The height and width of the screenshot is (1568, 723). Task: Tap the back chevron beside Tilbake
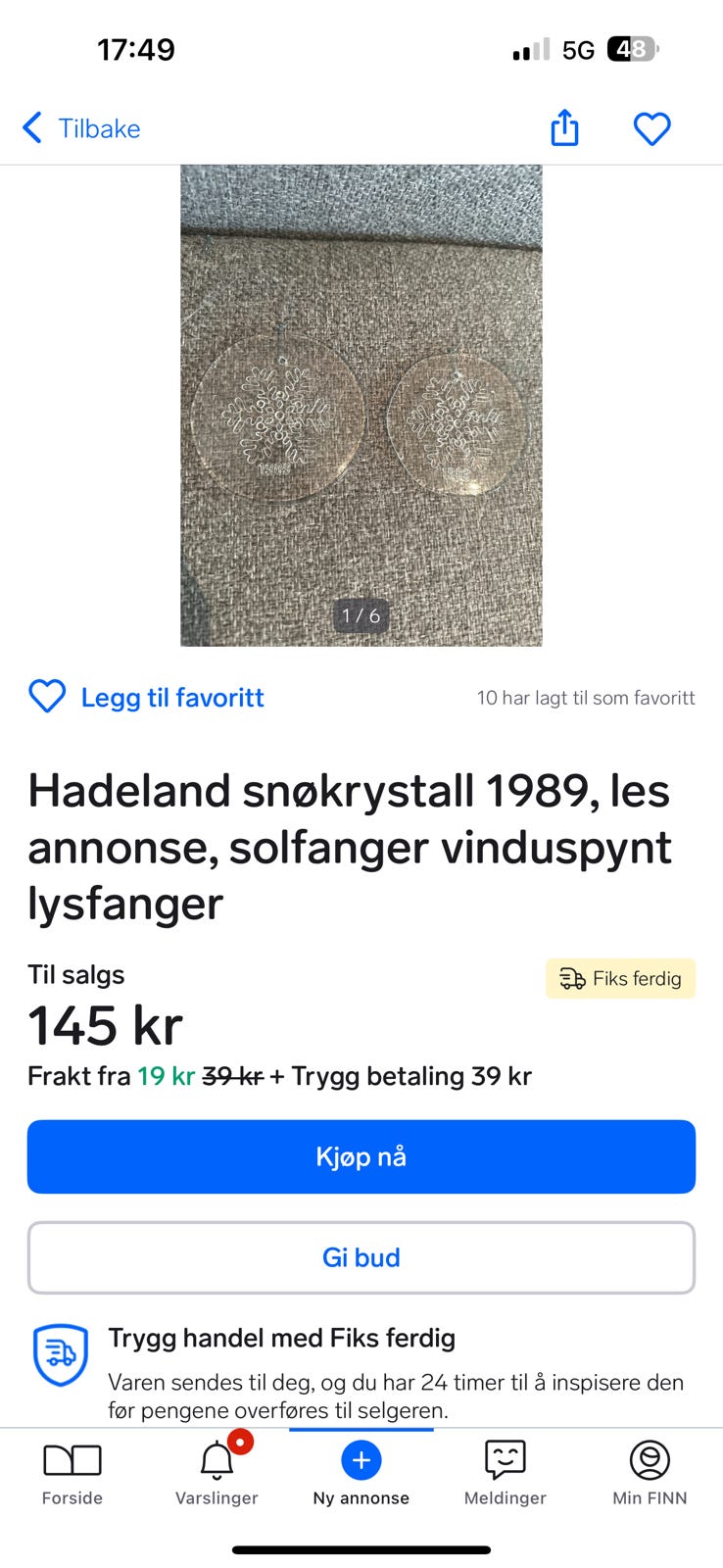[x=30, y=127]
